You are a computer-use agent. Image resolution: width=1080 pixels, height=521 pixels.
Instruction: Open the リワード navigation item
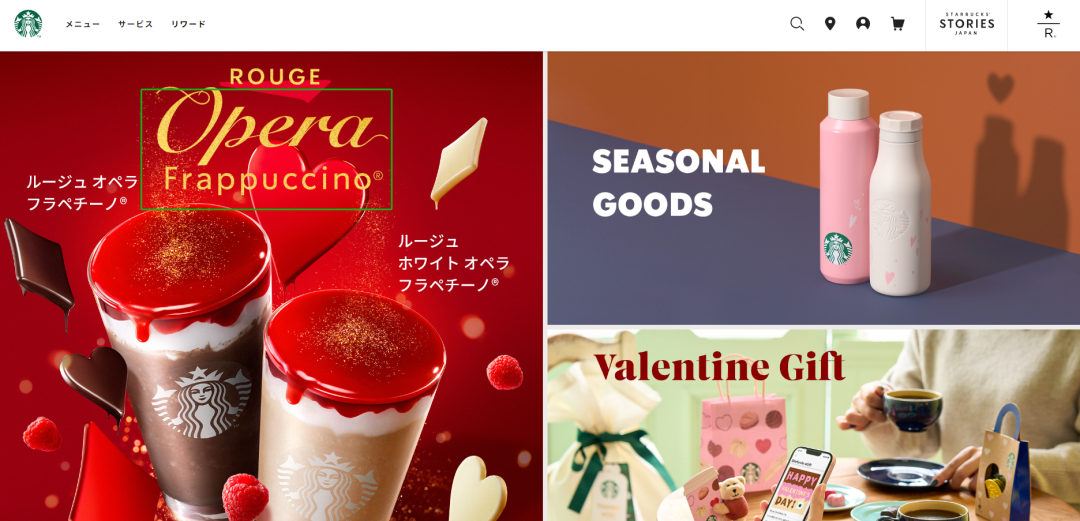(x=188, y=24)
